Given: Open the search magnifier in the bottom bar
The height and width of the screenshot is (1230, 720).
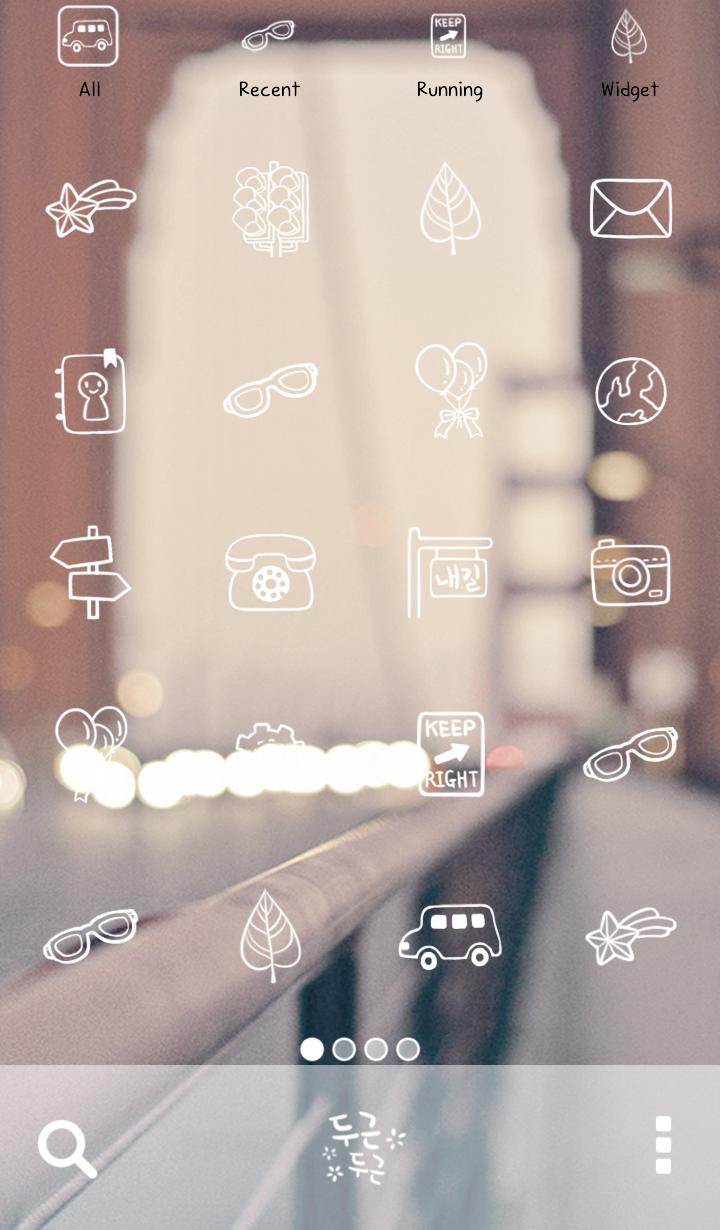Looking at the screenshot, I should tap(67, 1148).
